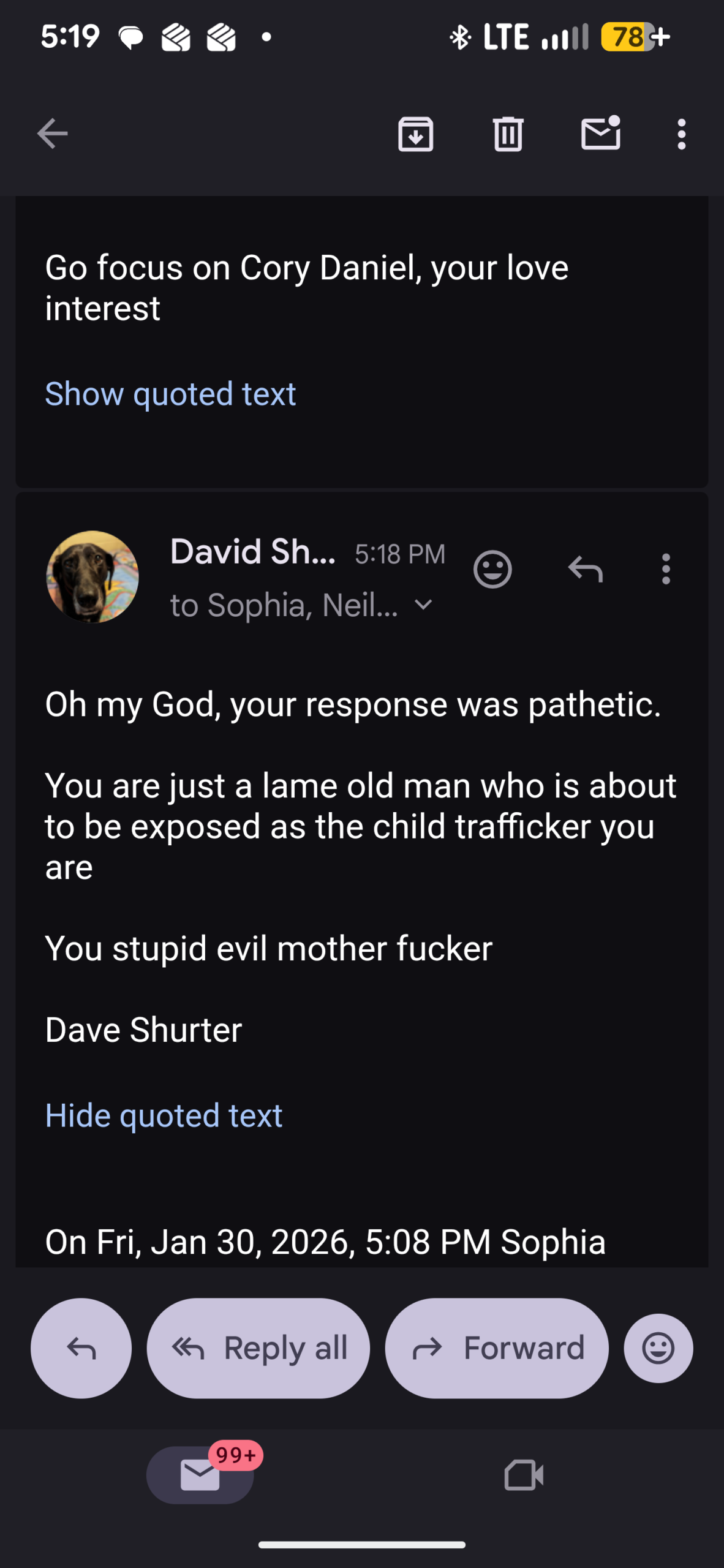Open David Sh...'s sender profile picture
The height and width of the screenshot is (1568, 724).
click(92, 576)
